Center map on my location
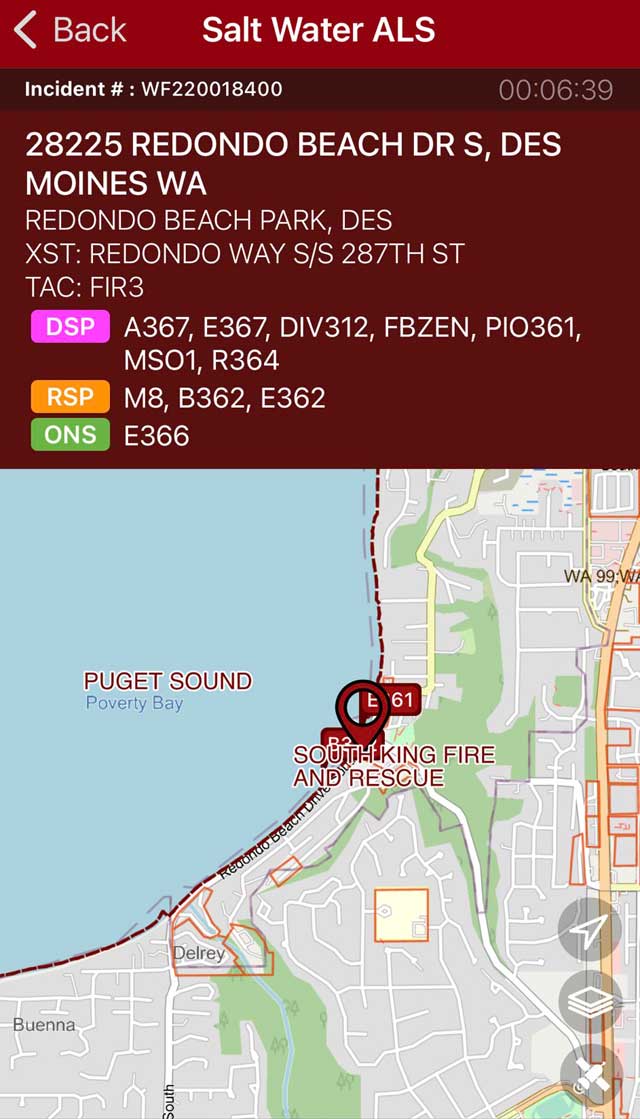640x1119 pixels. click(x=590, y=930)
